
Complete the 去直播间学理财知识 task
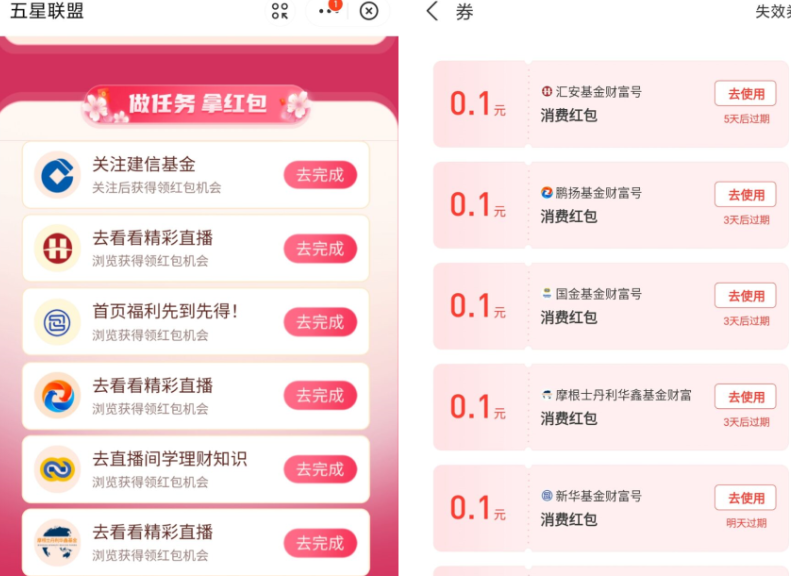320,469
